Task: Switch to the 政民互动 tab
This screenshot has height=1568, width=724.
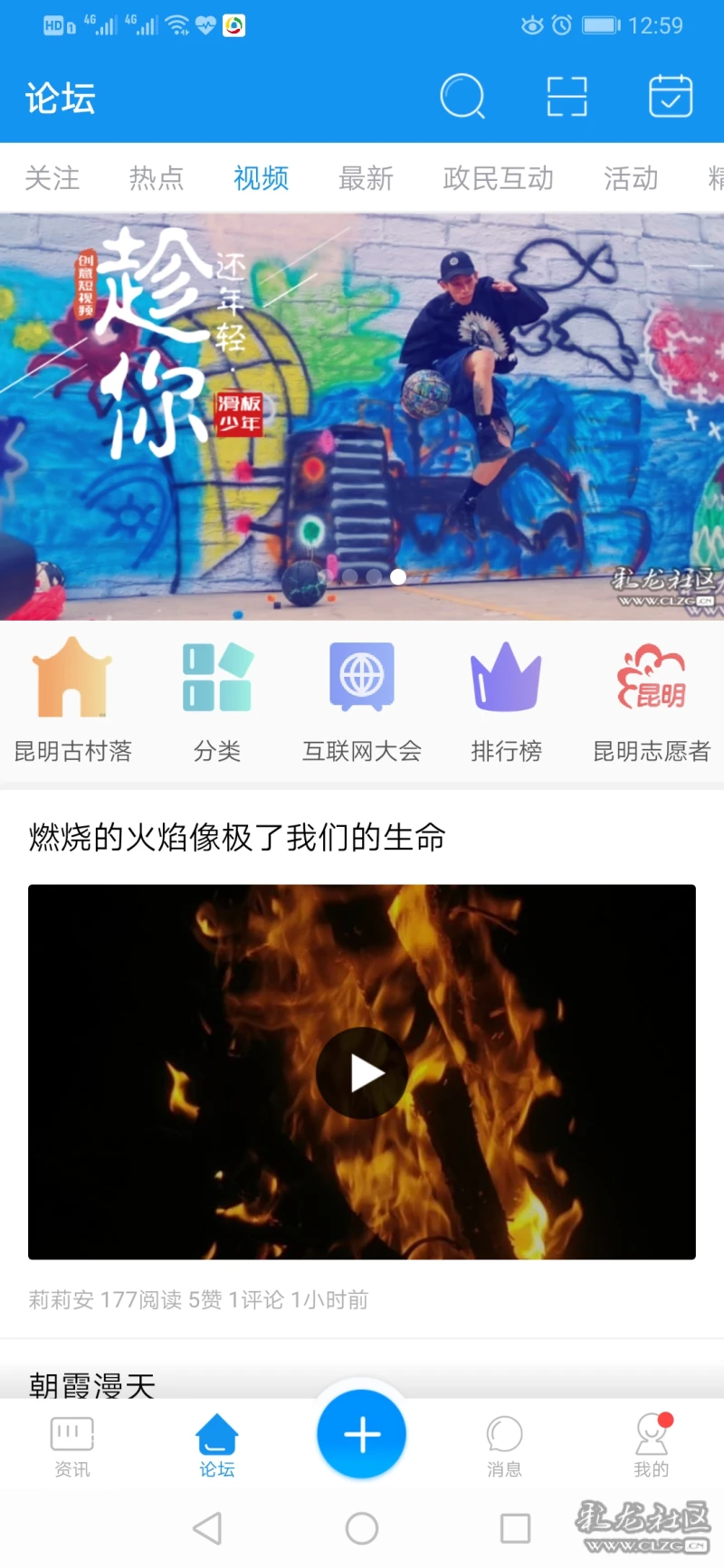Action: click(498, 178)
